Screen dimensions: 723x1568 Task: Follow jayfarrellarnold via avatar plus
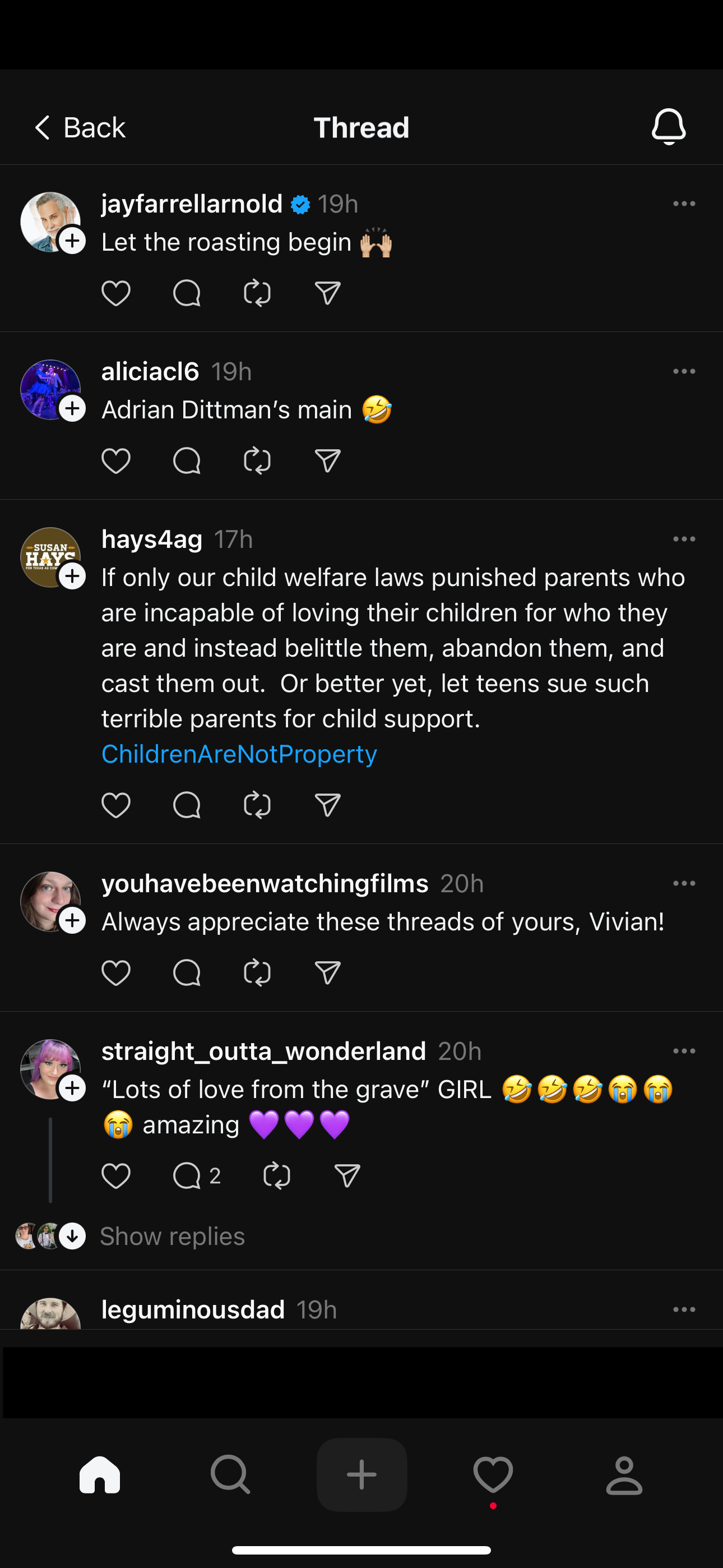[72, 241]
